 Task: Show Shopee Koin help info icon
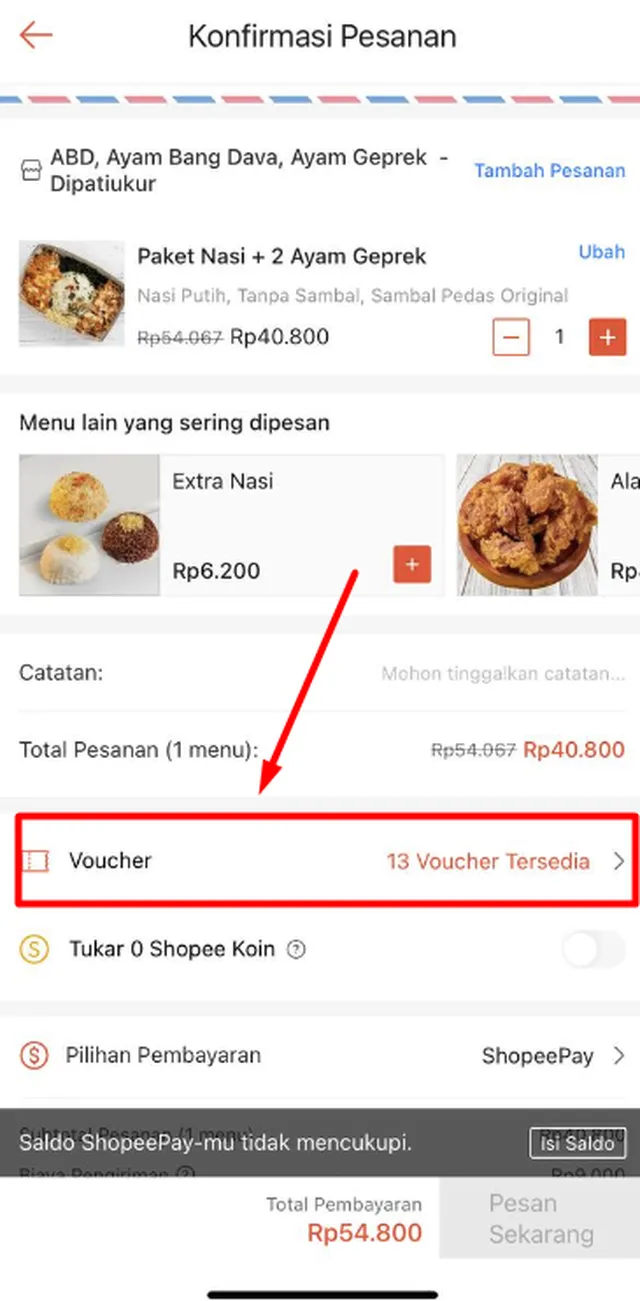[296, 950]
